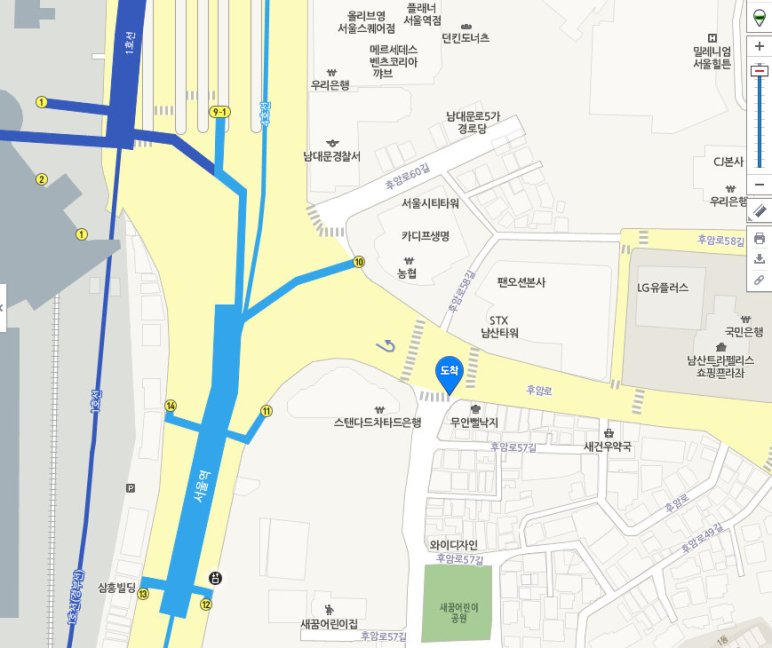Print the current map
This screenshot has height=648, width=772.
[x=759, y=238]
